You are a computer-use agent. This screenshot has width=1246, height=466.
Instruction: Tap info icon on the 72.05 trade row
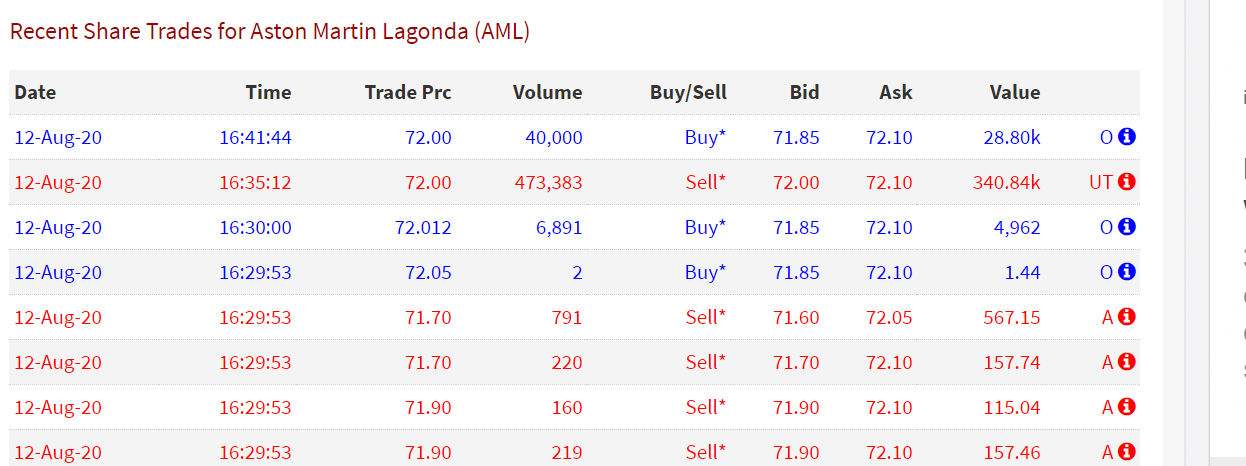tap(1127, 272)
